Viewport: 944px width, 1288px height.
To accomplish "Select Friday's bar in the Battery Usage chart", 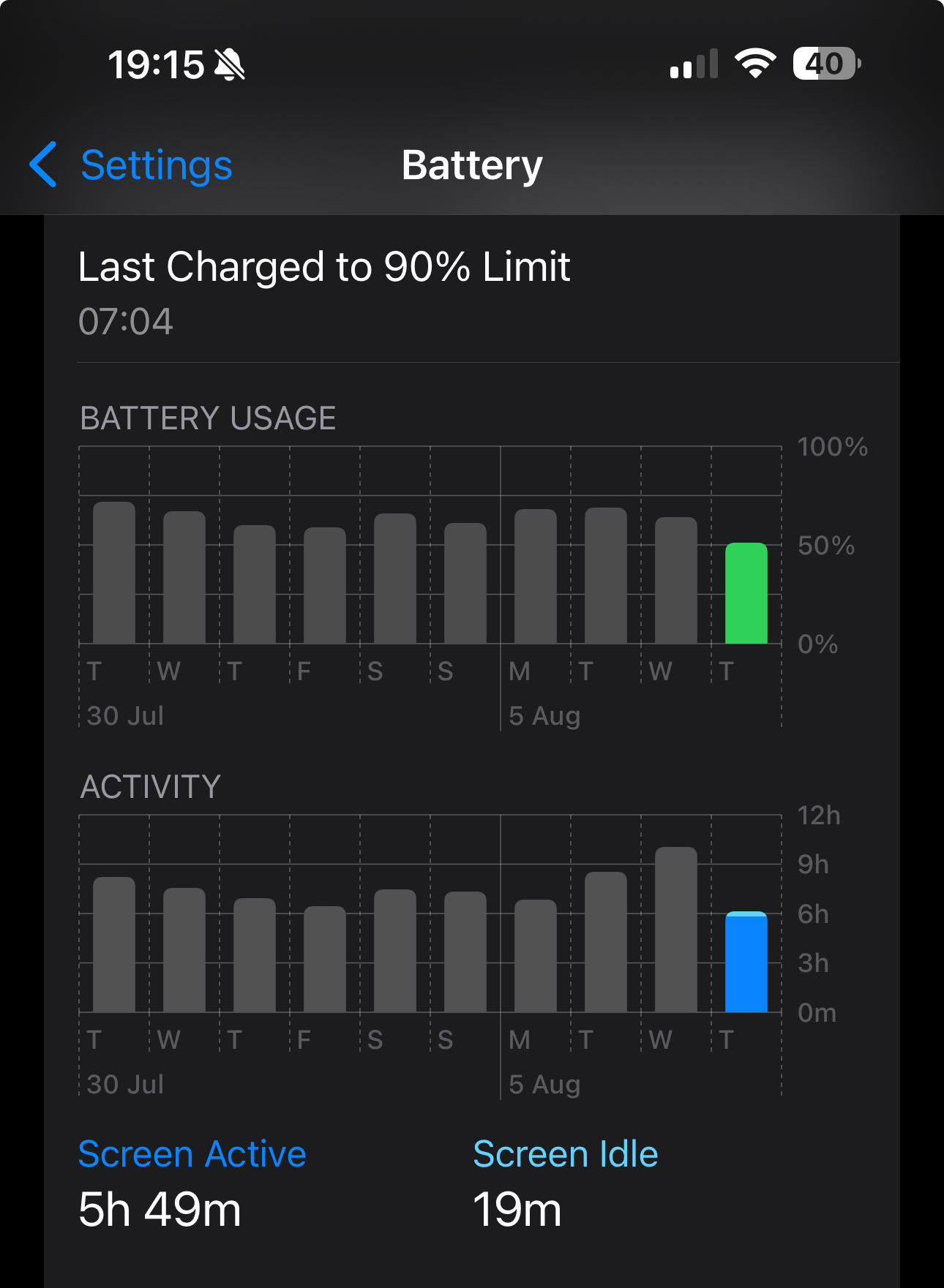I will pyautogui.click(x=324, y=585).
